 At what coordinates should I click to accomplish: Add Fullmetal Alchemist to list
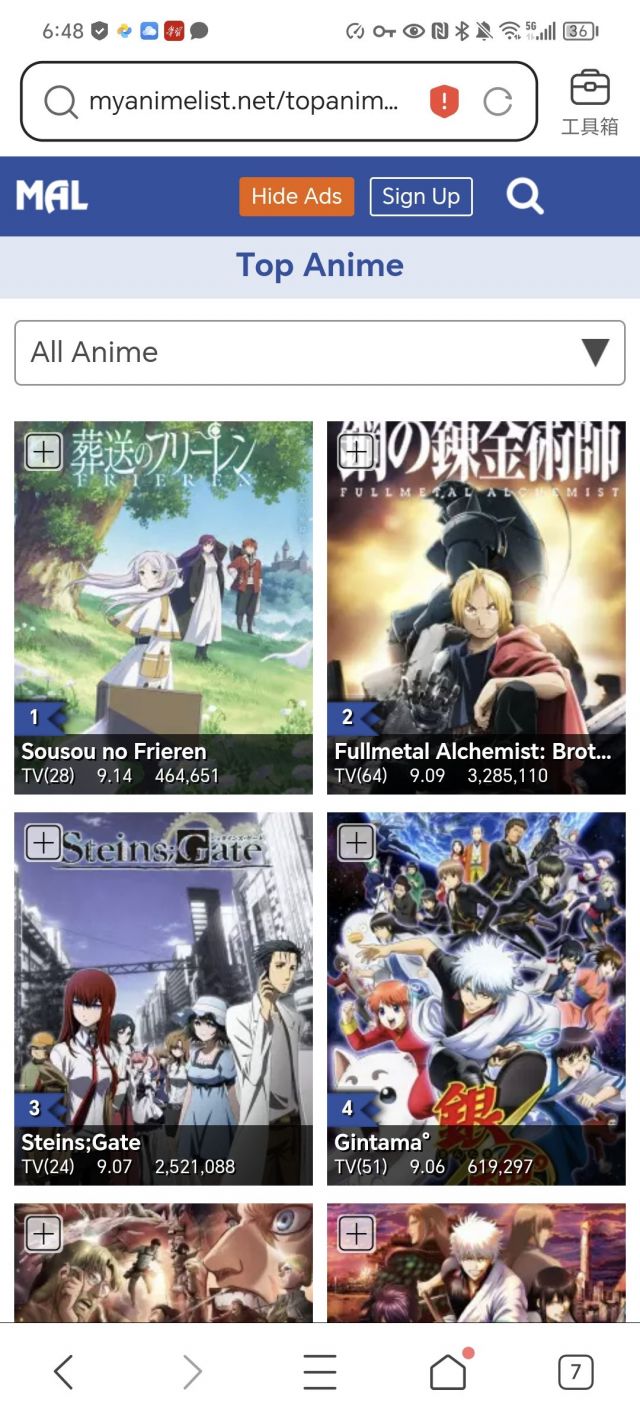coord(356,452)
